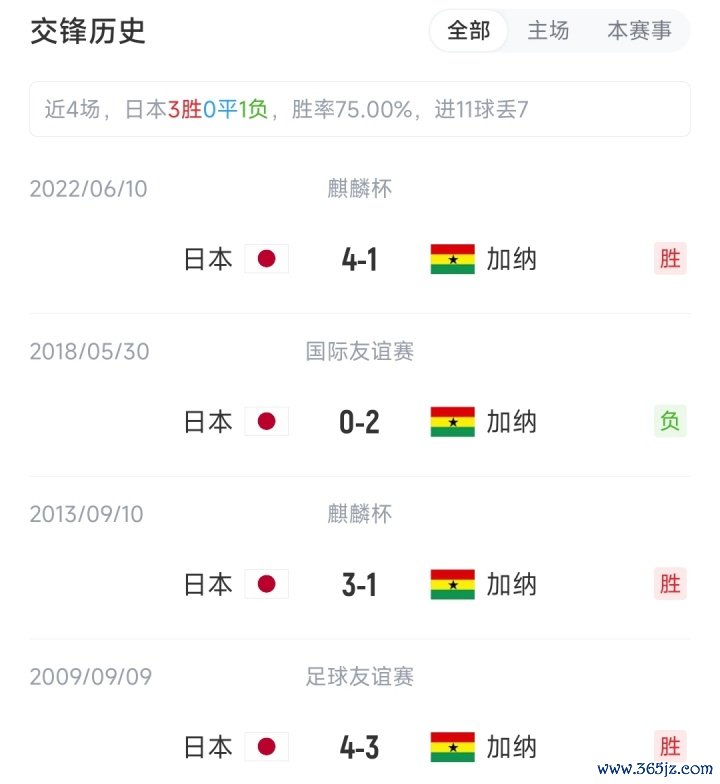View the 2018/05/30 日本 0-2 加纳 match
720x784 pixels.
pyautogui.click(x=360, y=422)
